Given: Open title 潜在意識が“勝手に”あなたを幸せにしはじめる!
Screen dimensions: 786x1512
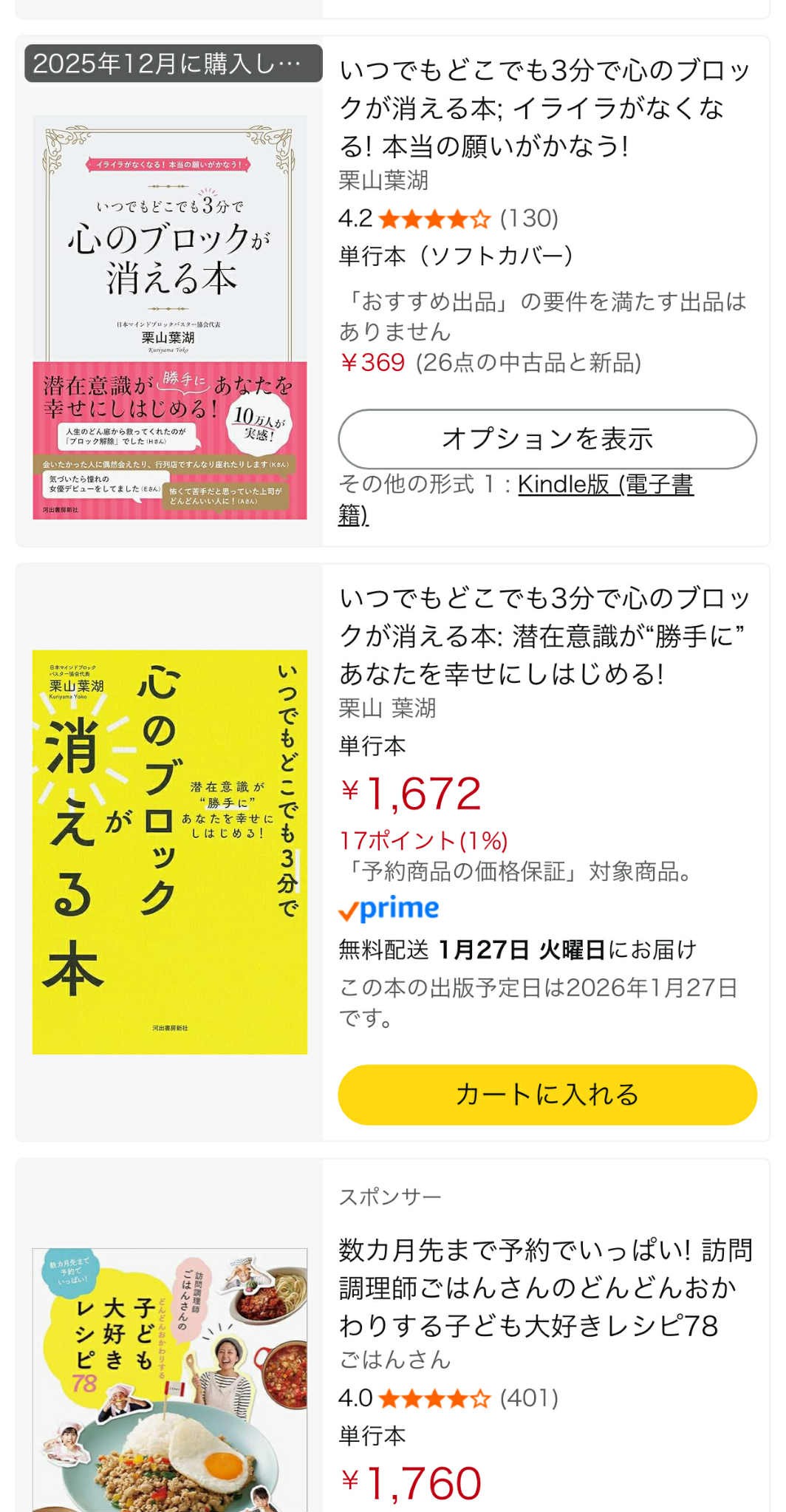Looking at the screenshot, I should (x=544, y=636).
